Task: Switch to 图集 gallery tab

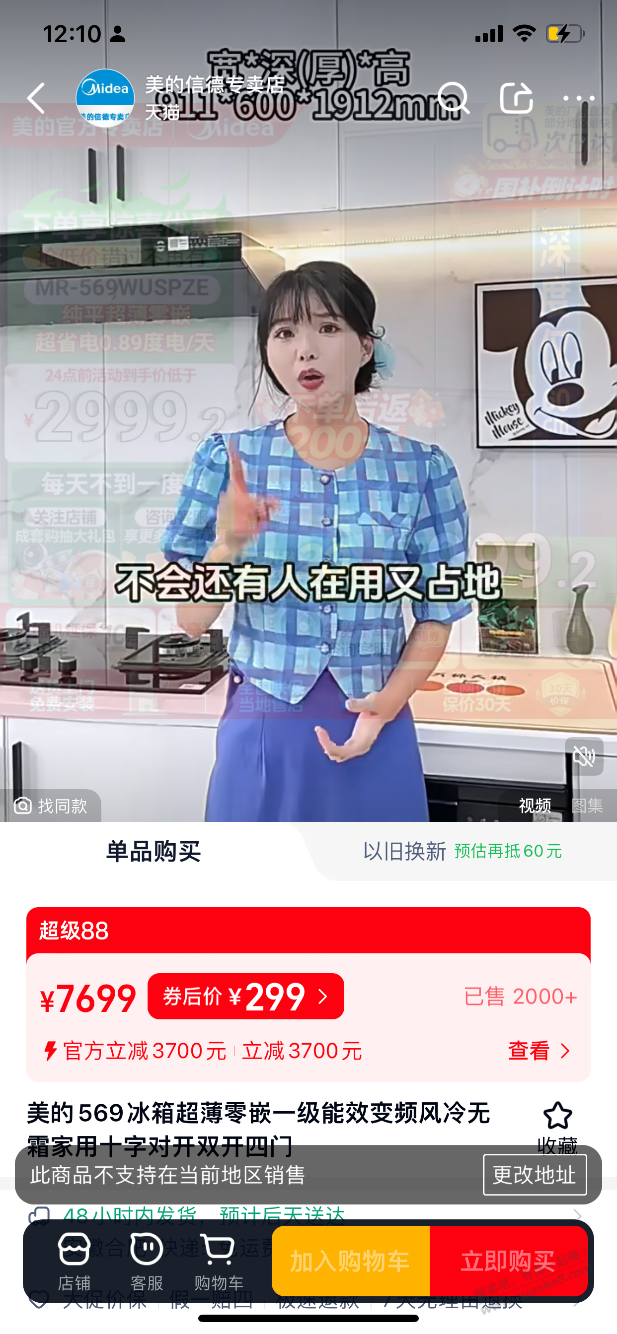Action: click(x=587, y=806)
